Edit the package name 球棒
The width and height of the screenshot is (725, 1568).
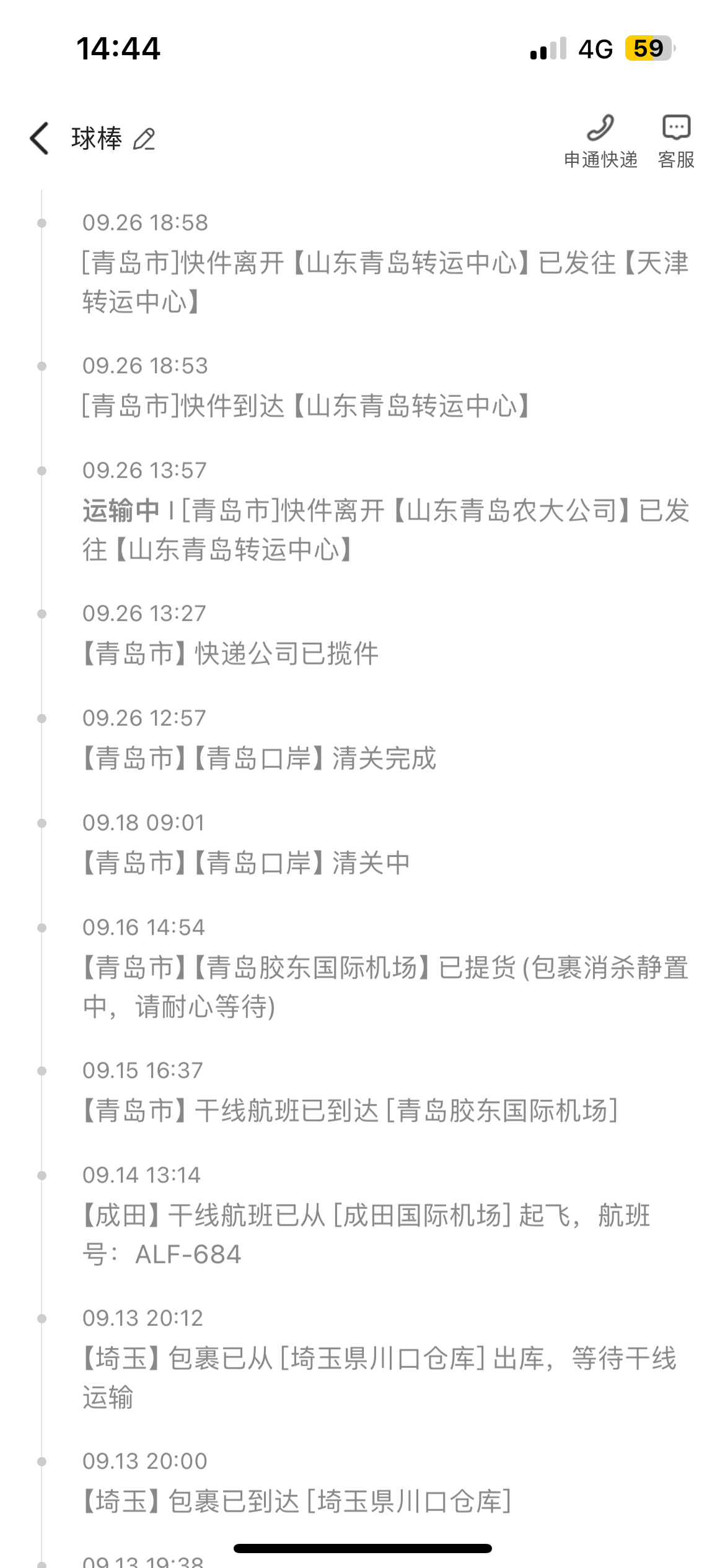(144, 139)
